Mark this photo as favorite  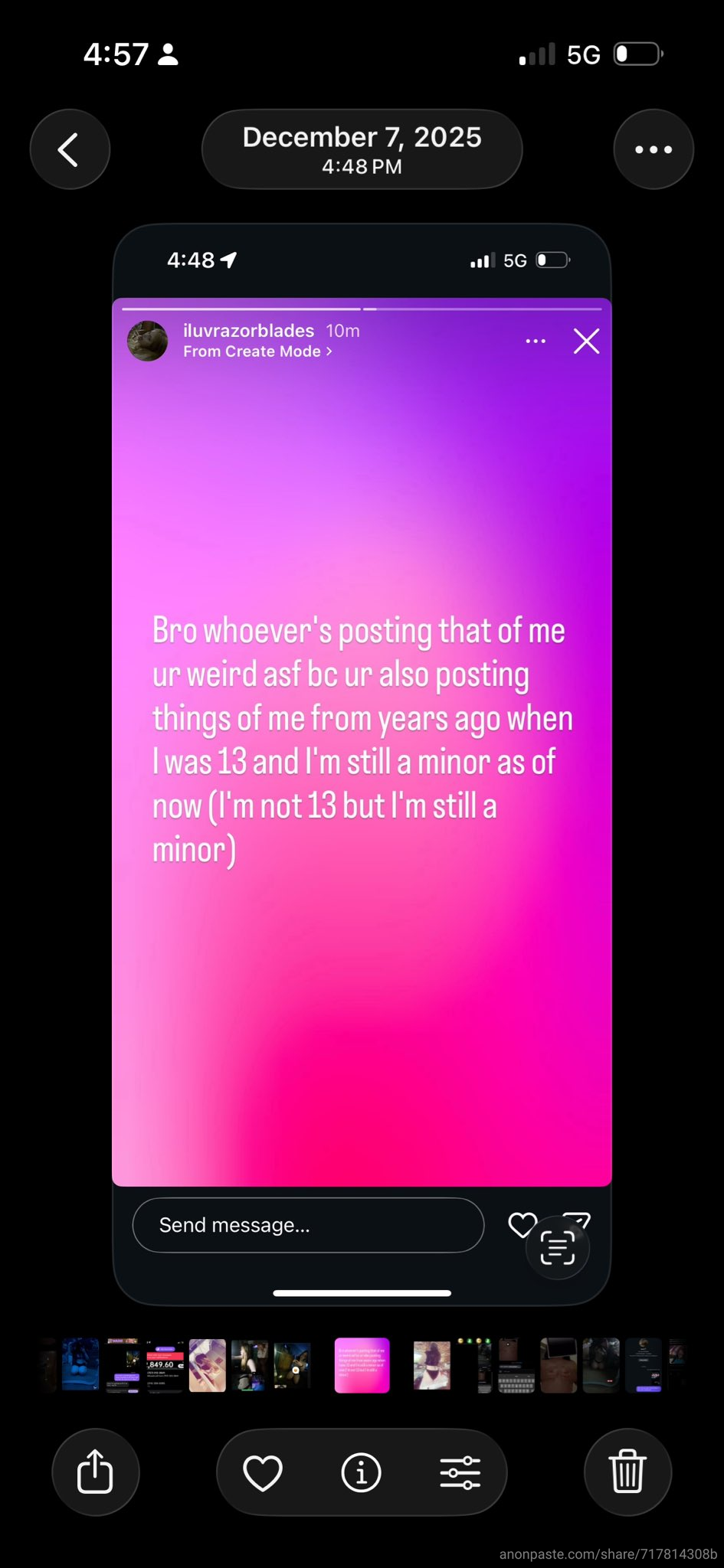pyautogui.click(x=263, y=1472)
